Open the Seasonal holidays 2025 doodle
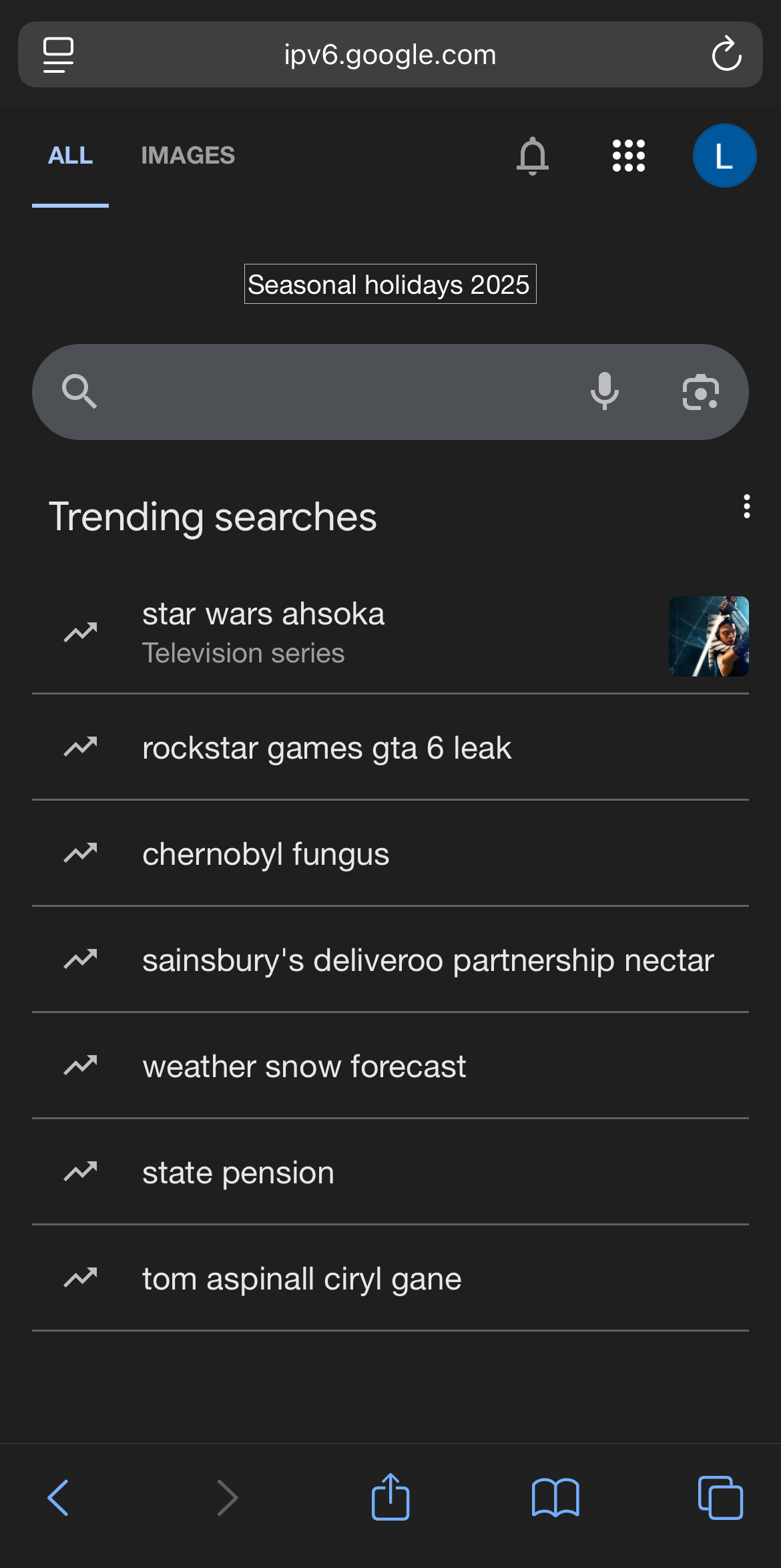This screenshot has width=781, height=1568. point(390,284)
